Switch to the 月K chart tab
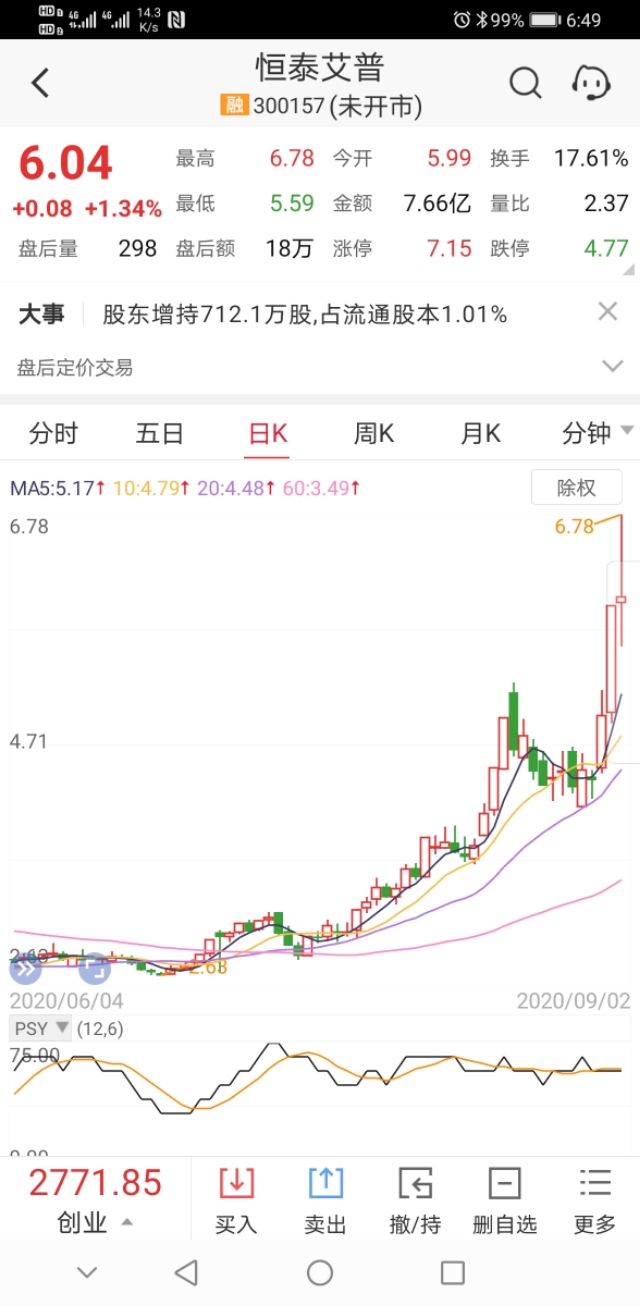The image size is (640, 1306). [x=480, y=434]
